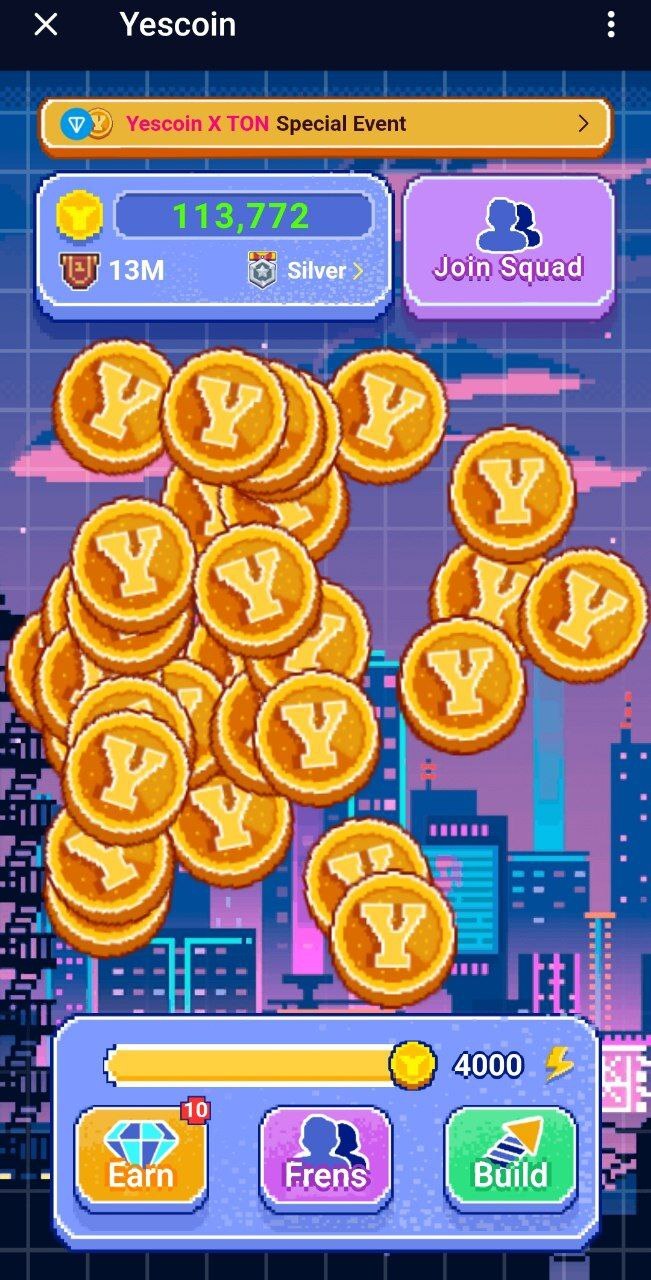Go to the Frens section
The width and height of the screenshot is (651, 1280).
[x=325, y=1158]
